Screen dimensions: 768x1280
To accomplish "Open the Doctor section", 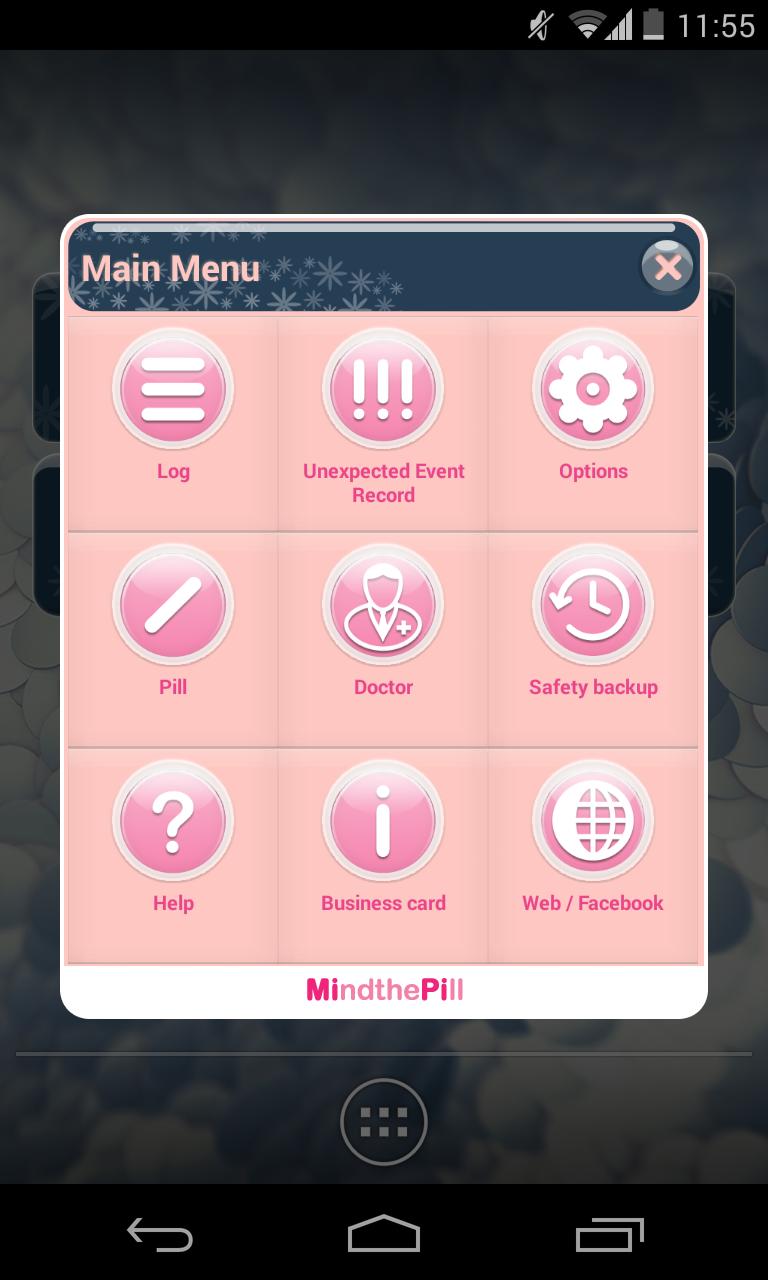I will [383, 605].
